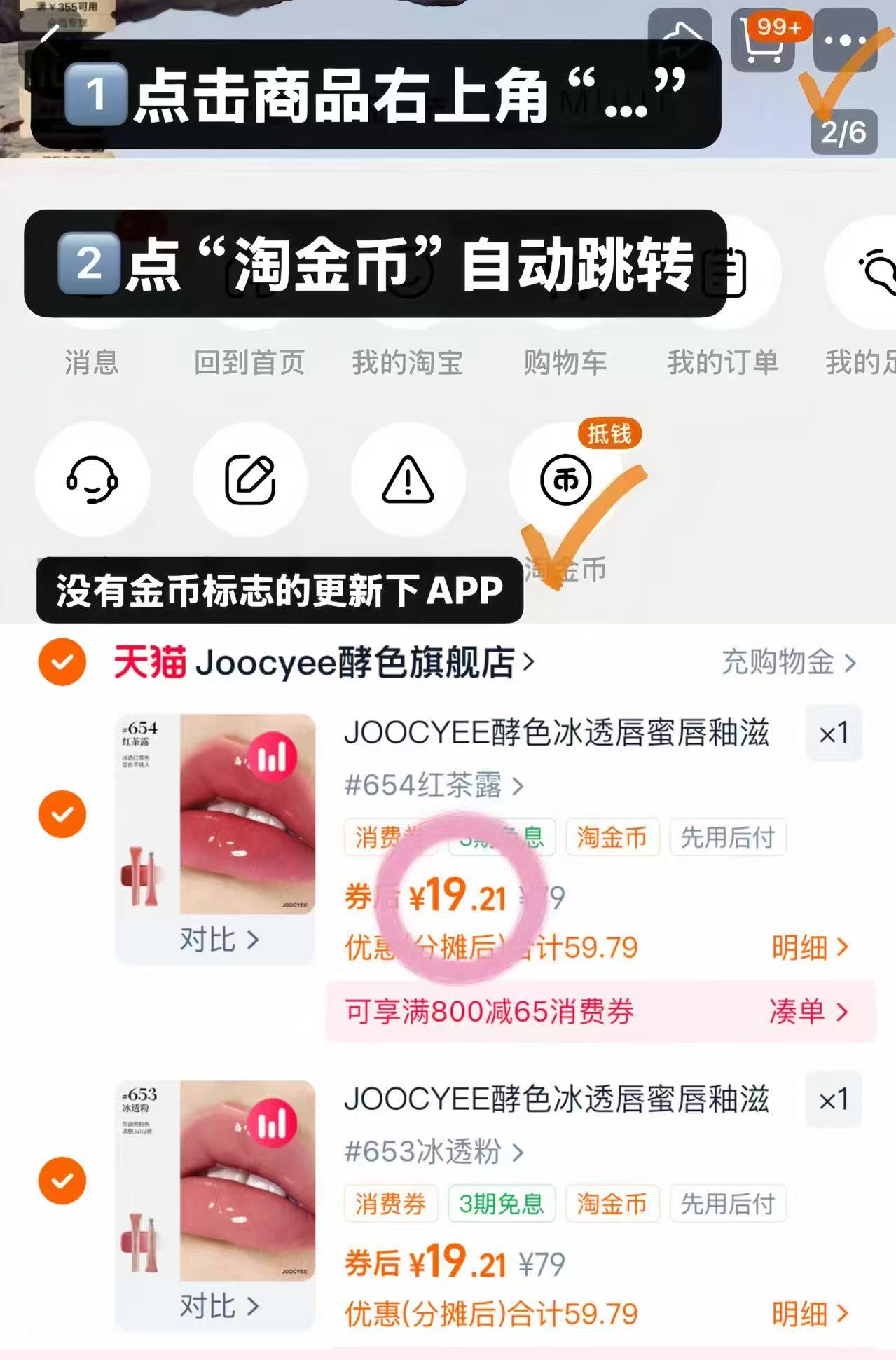The height and width of the screenshot is (1360, 896).
Task: Click the feedback pen icon
Action: click(251, 479)
